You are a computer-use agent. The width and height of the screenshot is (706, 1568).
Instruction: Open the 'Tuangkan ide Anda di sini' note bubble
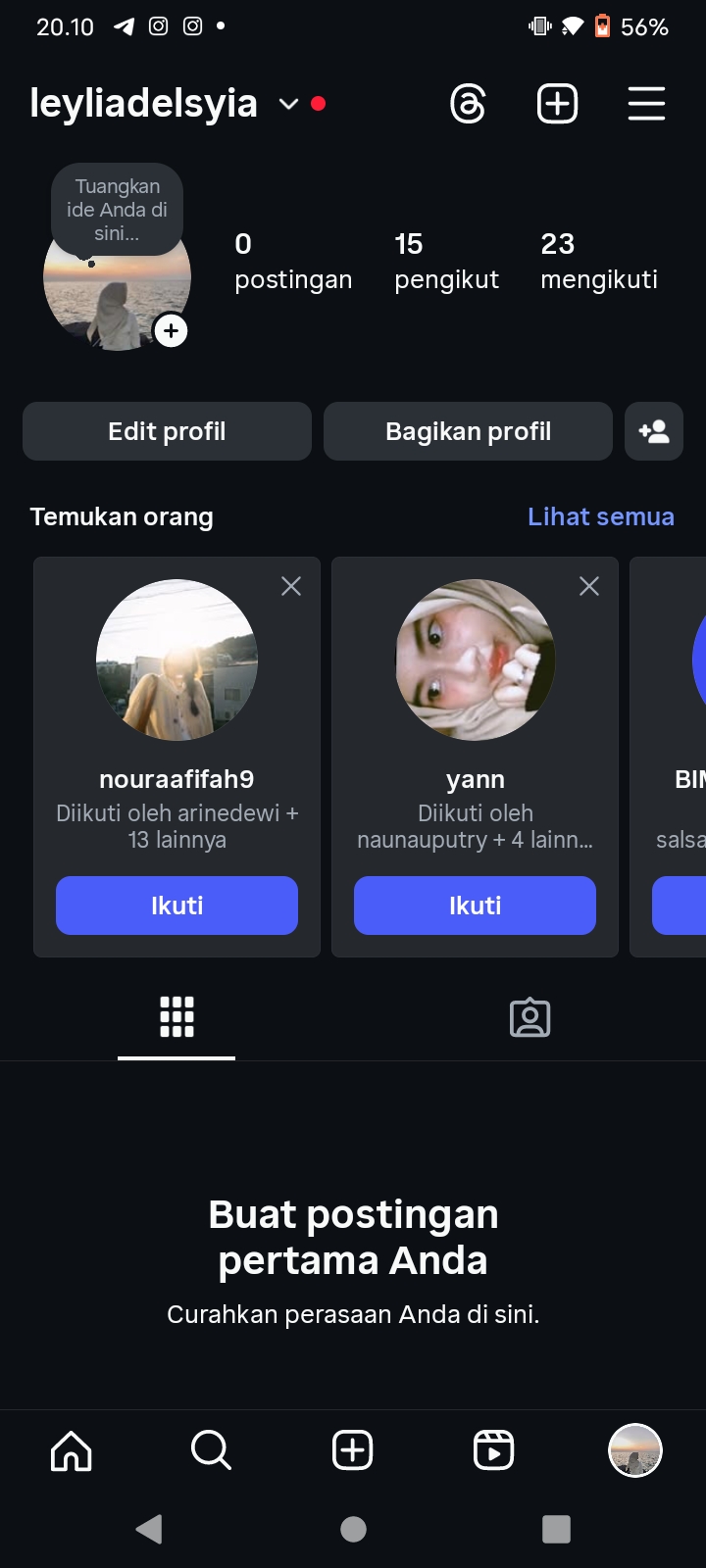[117, 210]
